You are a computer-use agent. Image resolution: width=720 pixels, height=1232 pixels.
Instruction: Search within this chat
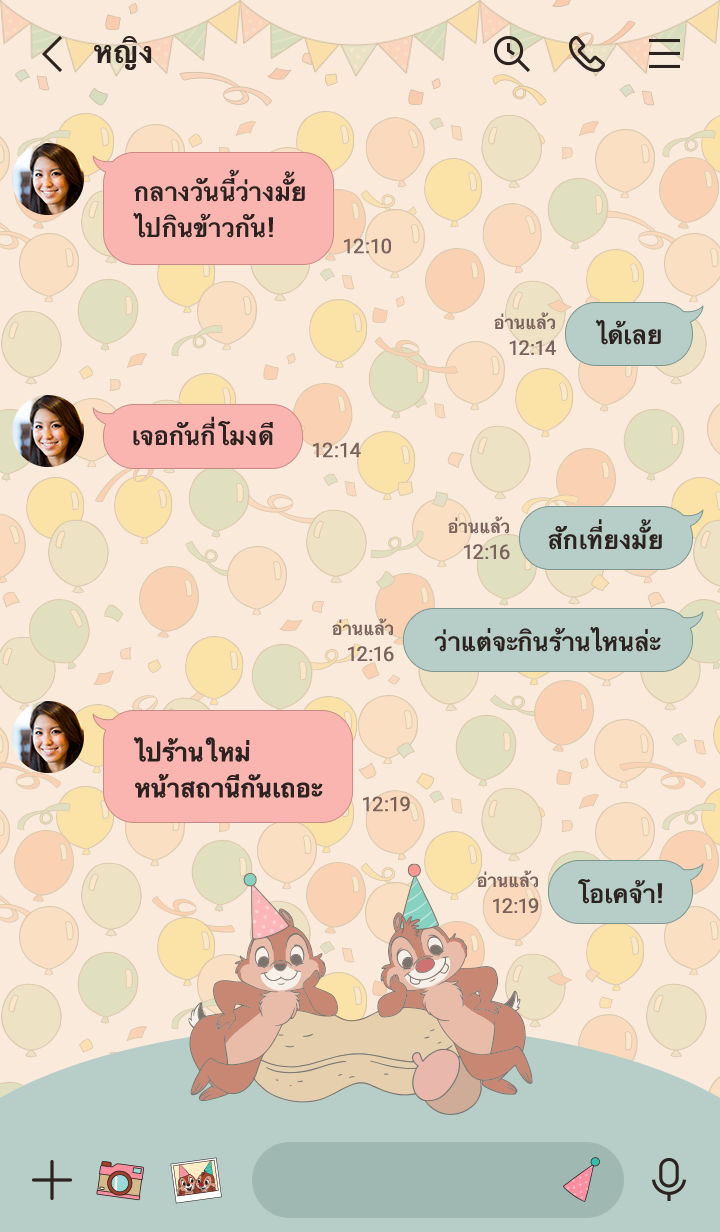tap(511, 54)
